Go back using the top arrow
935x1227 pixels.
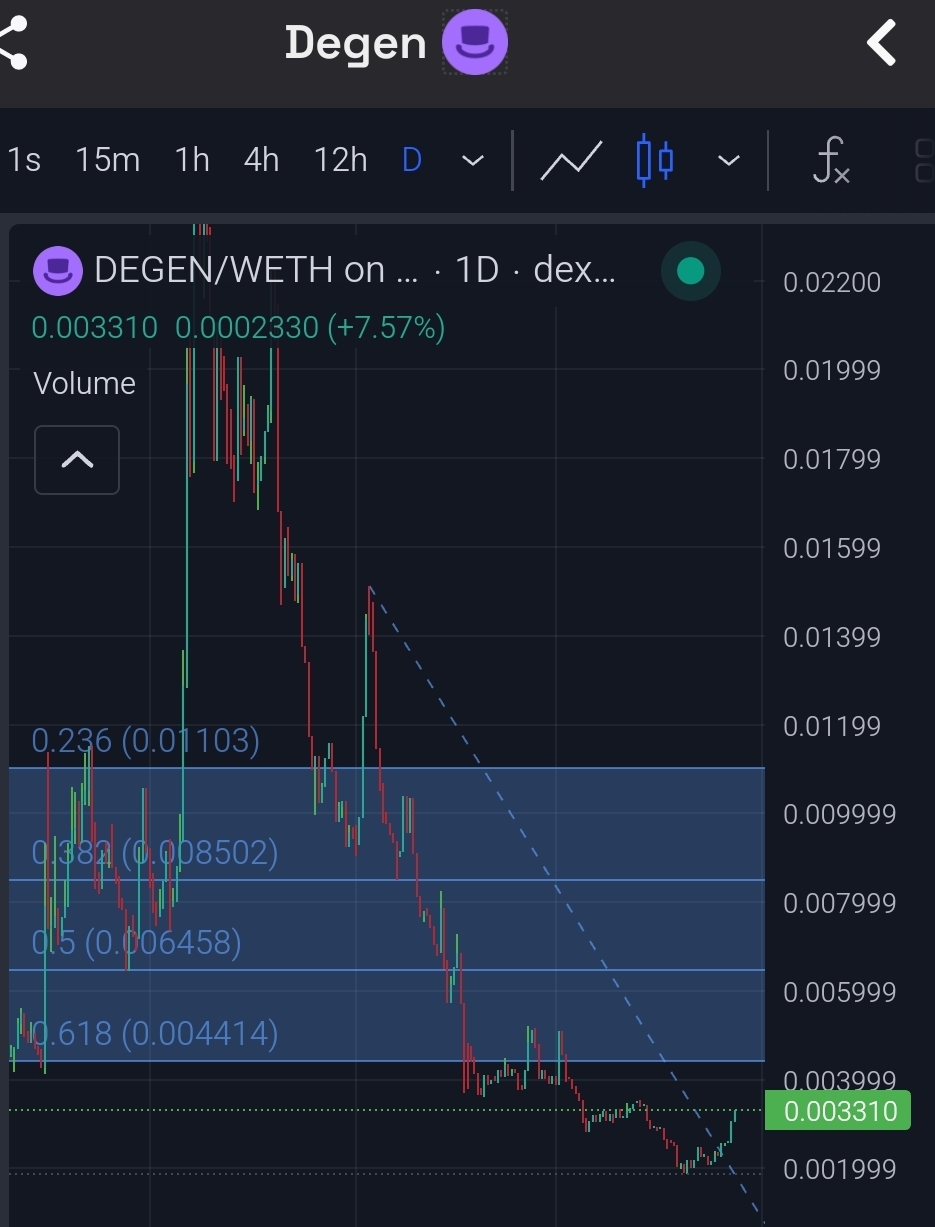pos(882,44)
